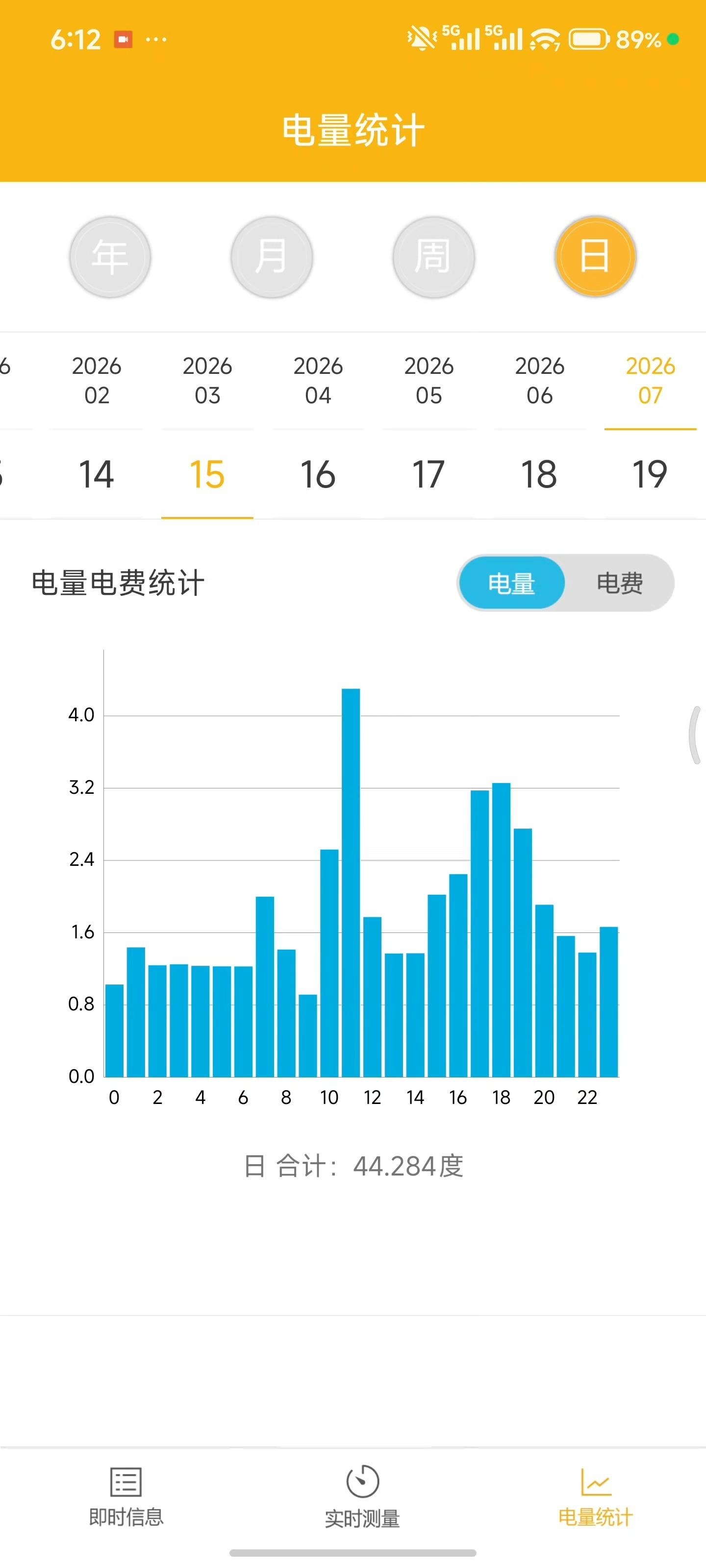
Task: Select month 2026 05
Action: coord(429,380)
